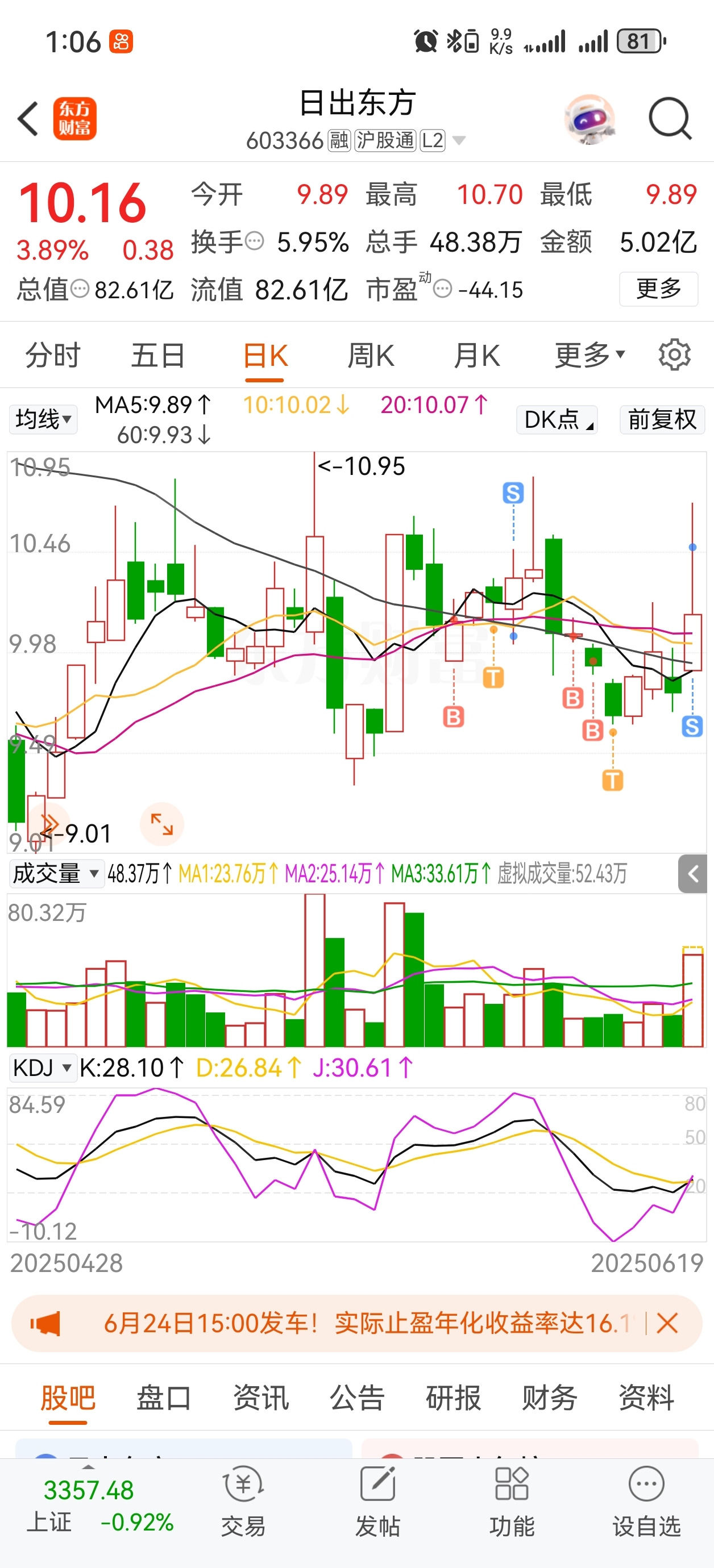Select the 月K chart tab
The image size is (714, 1568).
coord(476,356)
